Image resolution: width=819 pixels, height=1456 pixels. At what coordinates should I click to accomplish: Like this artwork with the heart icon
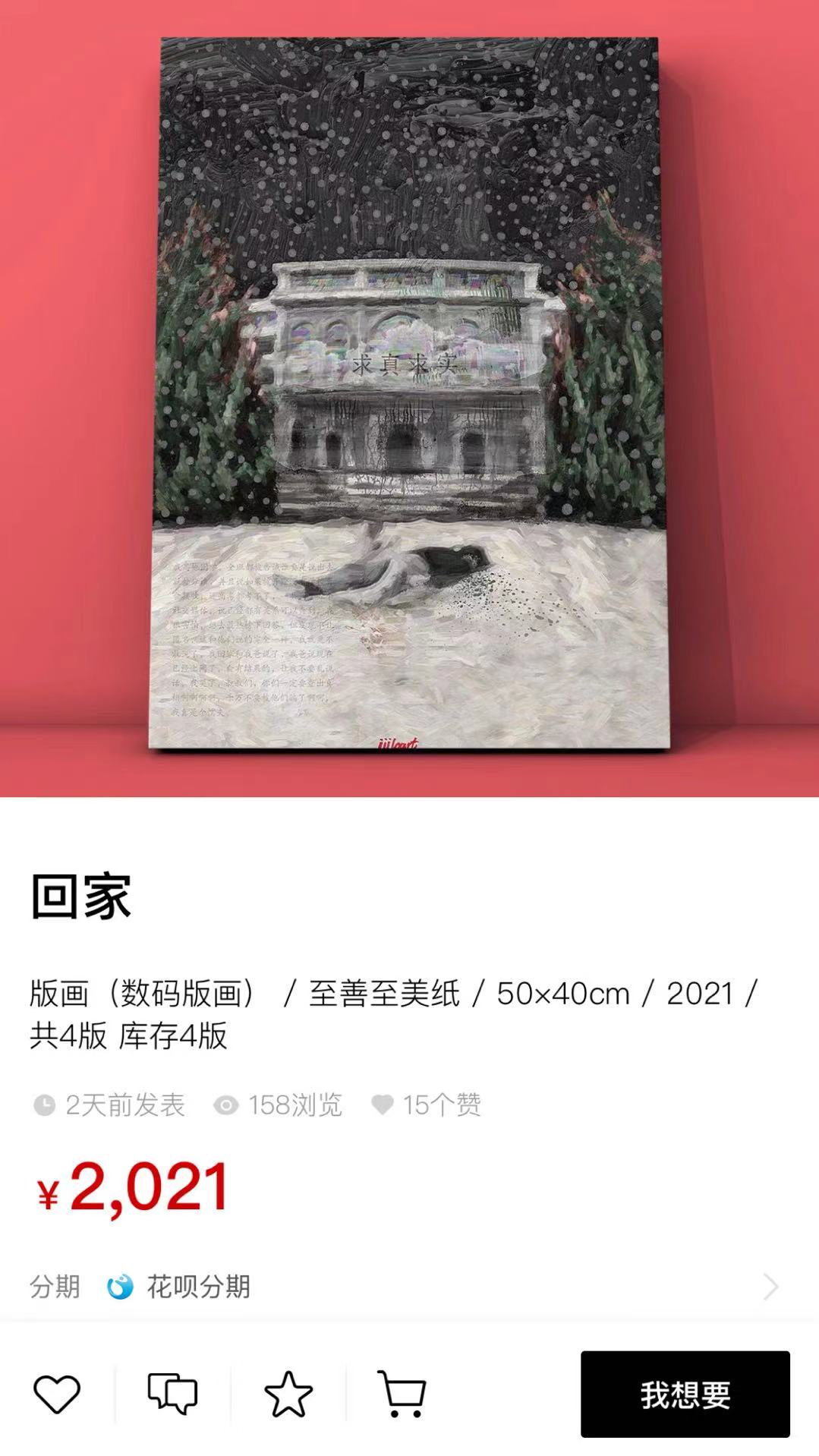(x=57, y=1394)
